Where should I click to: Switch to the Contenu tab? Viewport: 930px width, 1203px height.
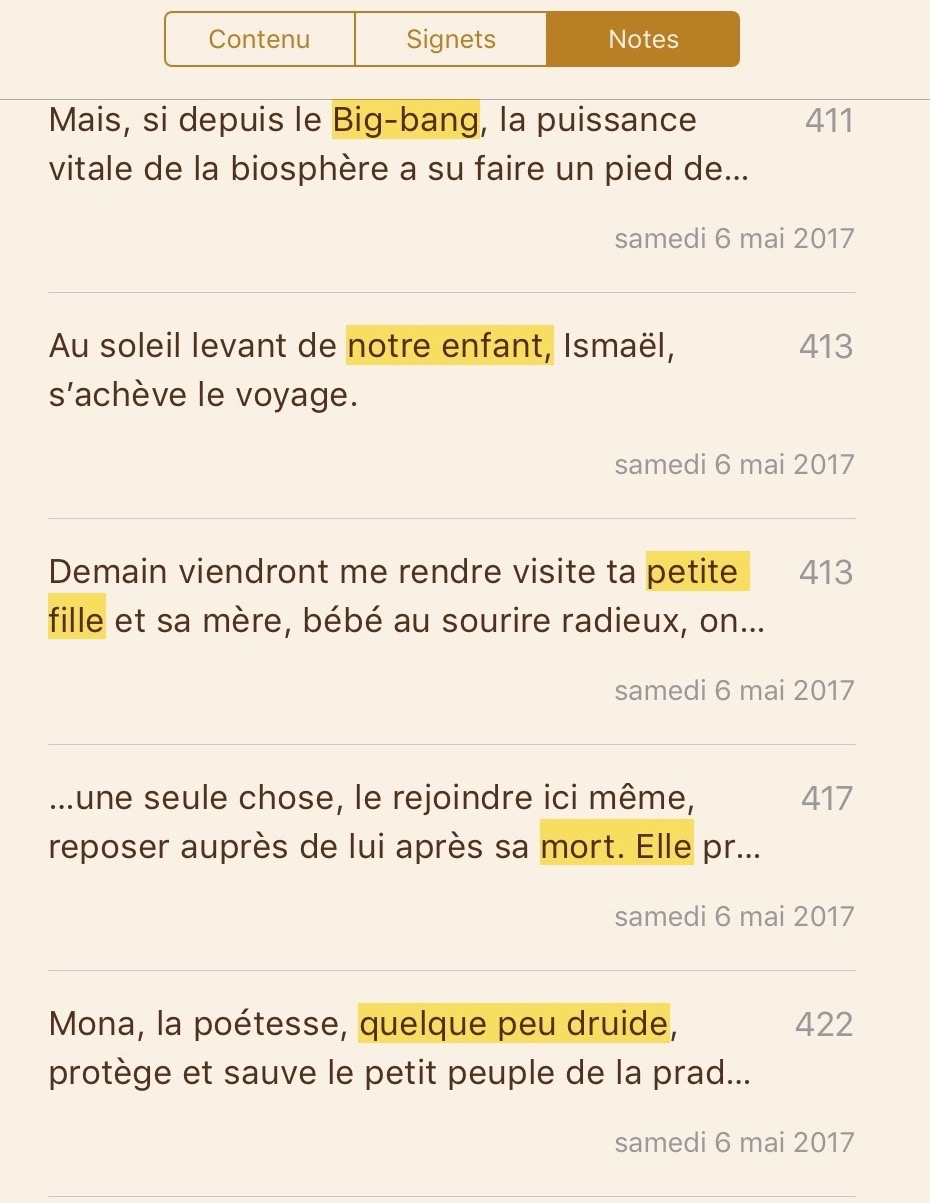258,39
